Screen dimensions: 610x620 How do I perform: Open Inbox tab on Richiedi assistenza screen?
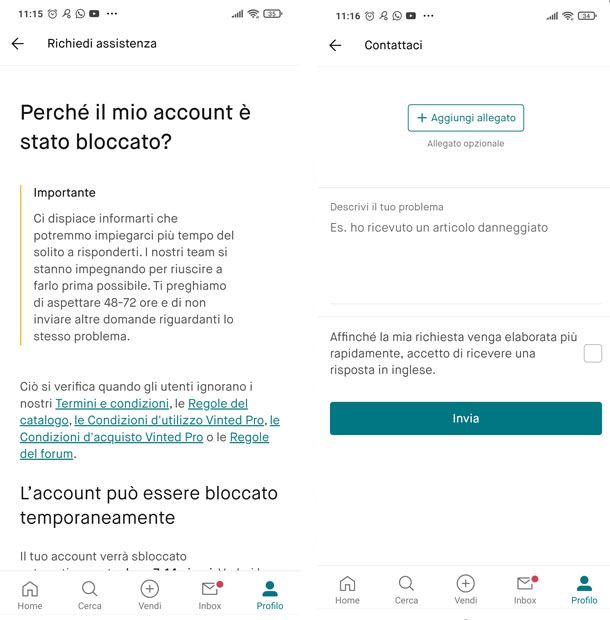click(x=210, y=594)
